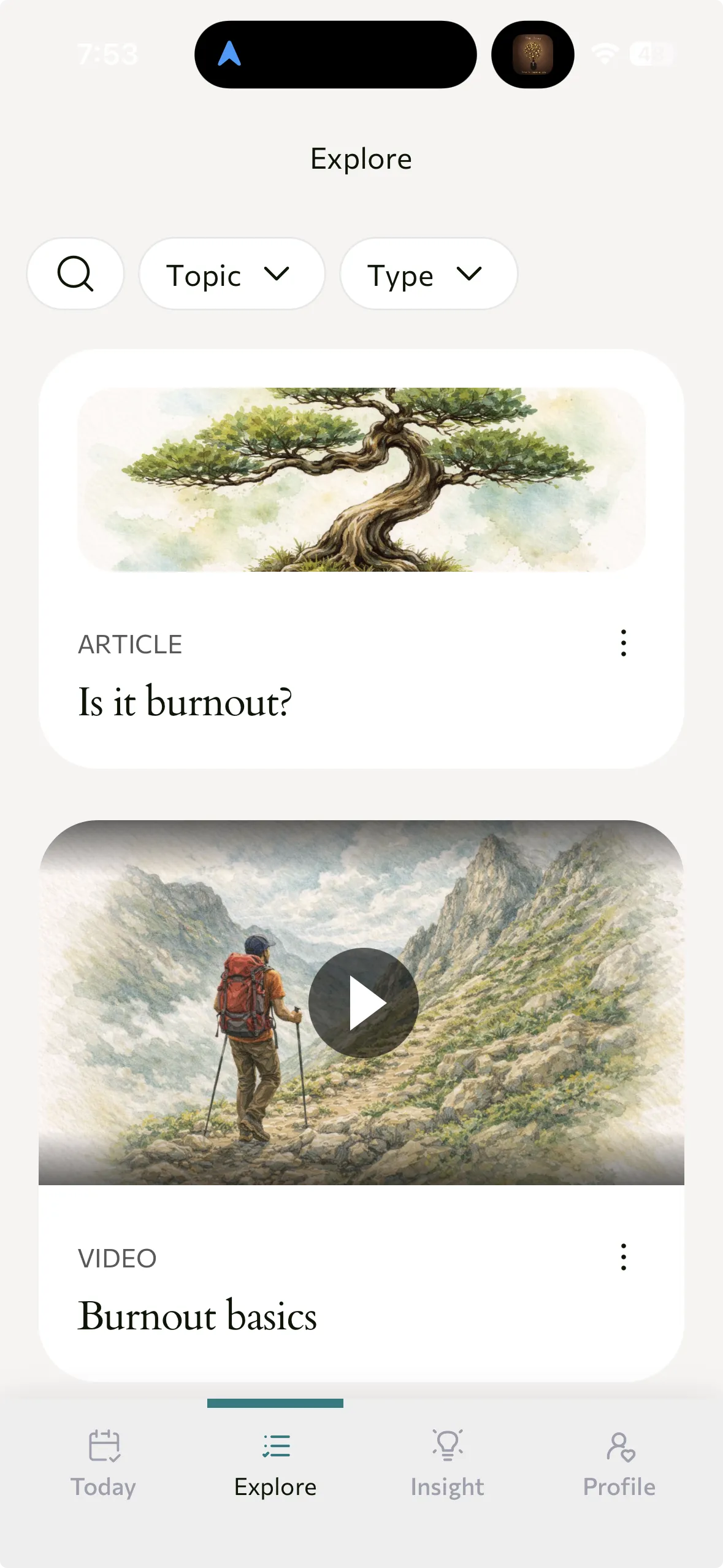This screenshot has height=1568, width=723.
Task: Tap the app icon in the status bar
Action: (532, 54)
